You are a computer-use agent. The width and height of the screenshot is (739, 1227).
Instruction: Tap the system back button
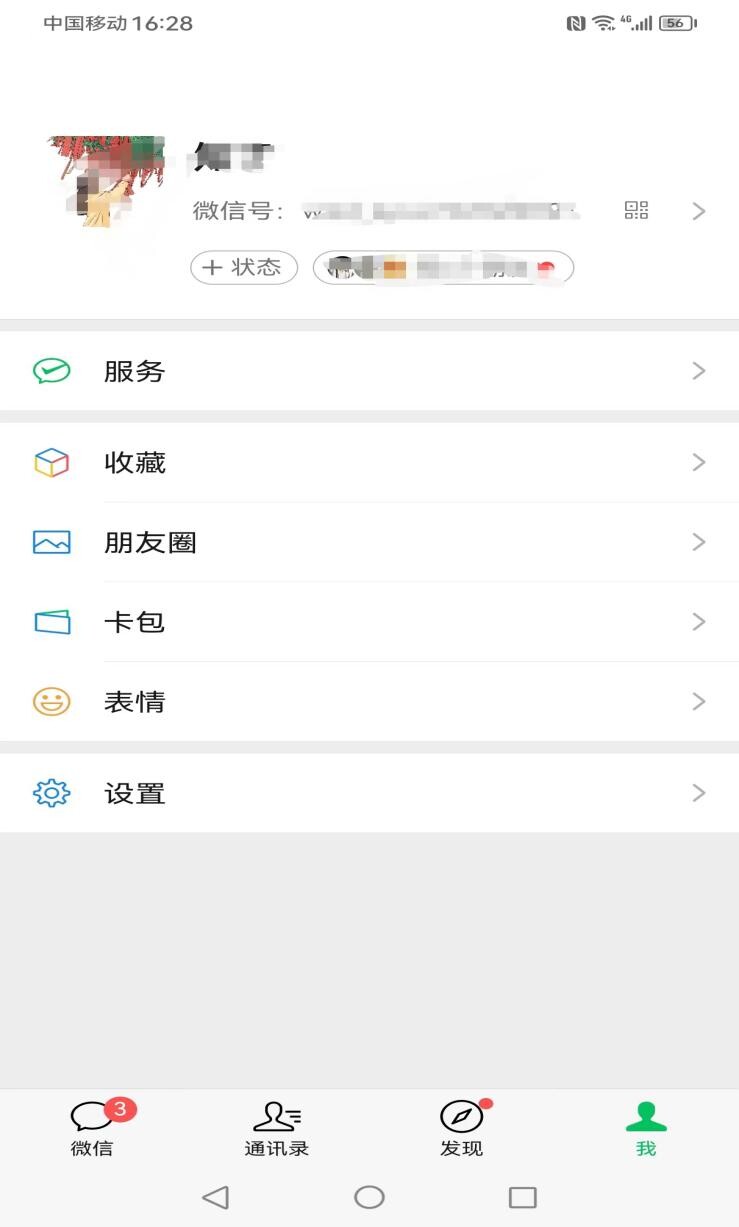[x=215, y=1197]
